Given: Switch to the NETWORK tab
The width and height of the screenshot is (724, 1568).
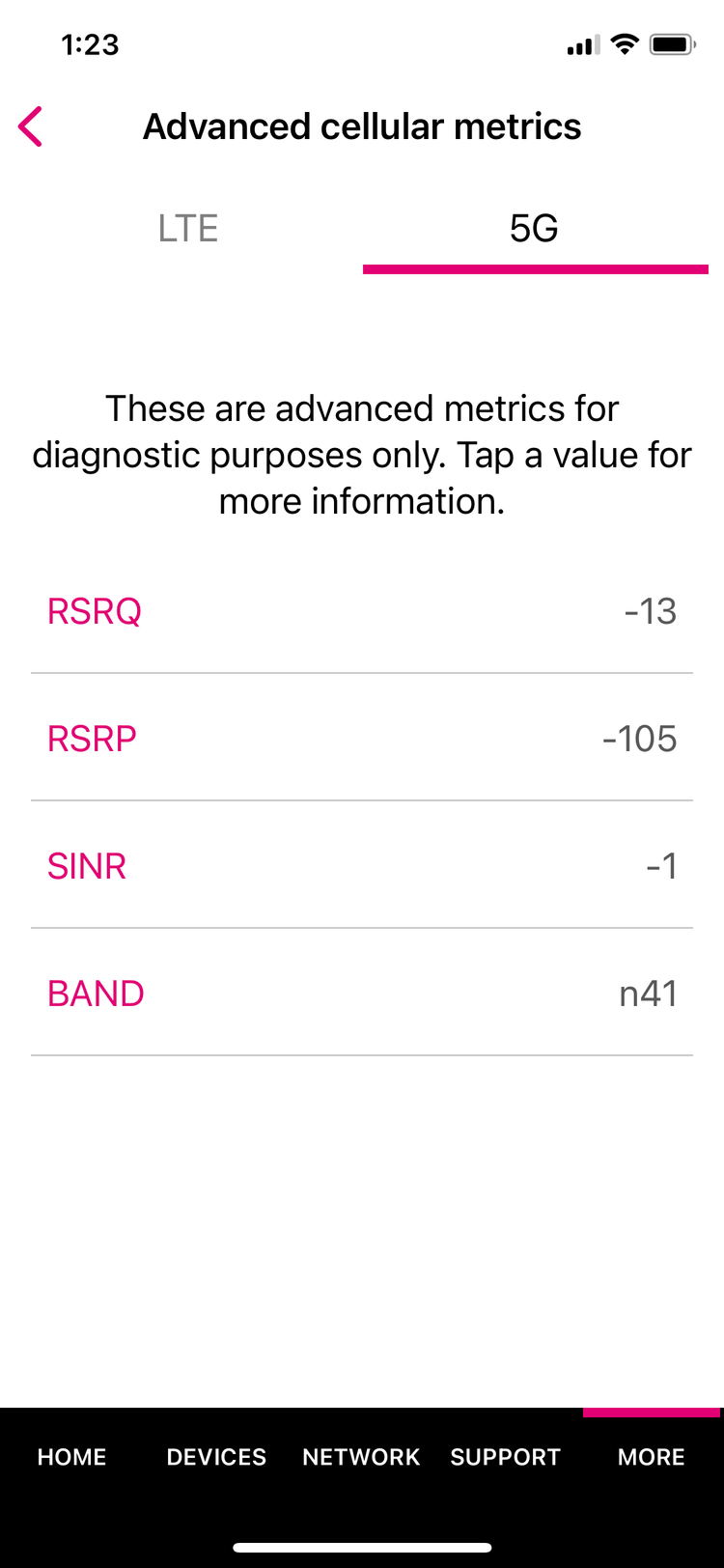Looking at the screenshot, I should pyautogui.click(x=361, y=1457).
